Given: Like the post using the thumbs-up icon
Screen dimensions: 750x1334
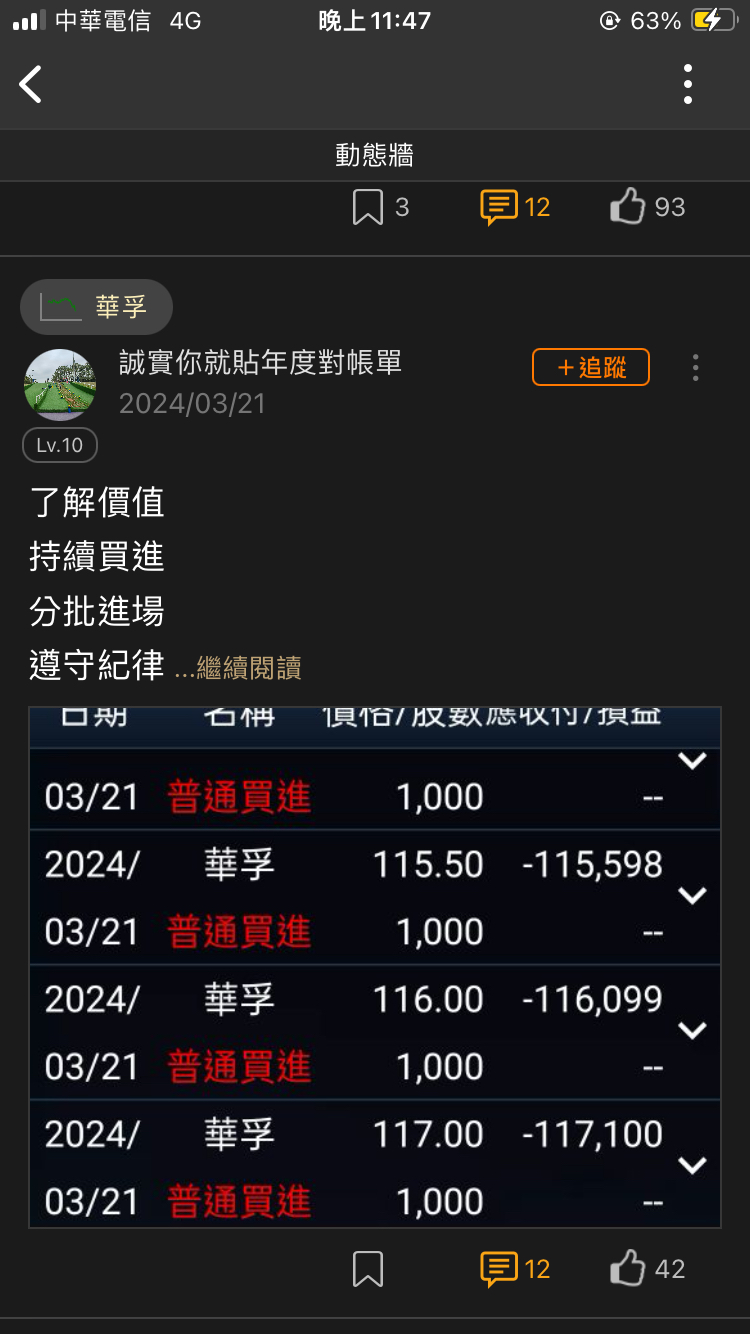Looking at the screenshot, I should 628,207.
